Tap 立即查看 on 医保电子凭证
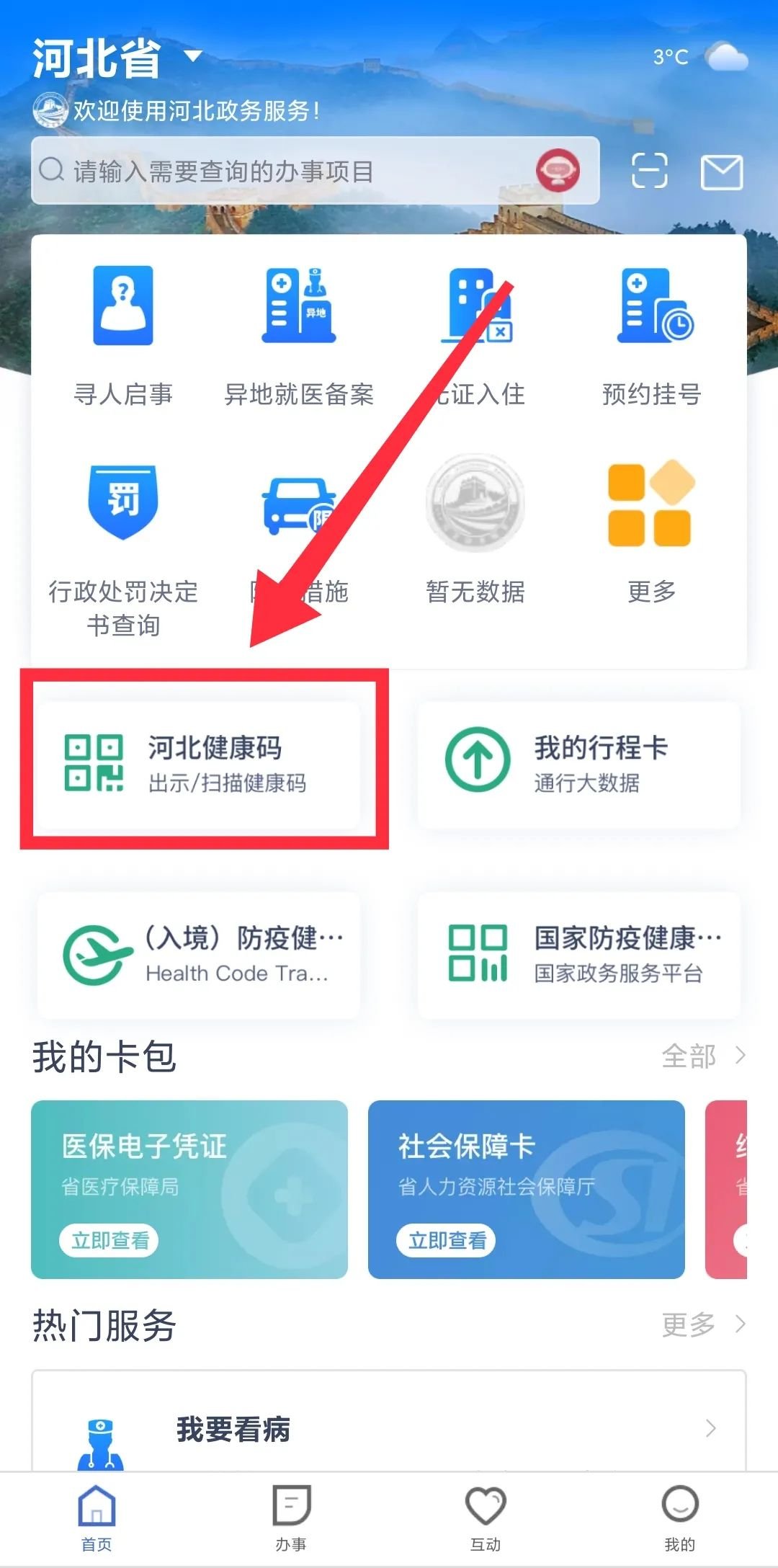Image resolution: width=778 pixels, height=1568 pixels. (x=109, y=1240)
